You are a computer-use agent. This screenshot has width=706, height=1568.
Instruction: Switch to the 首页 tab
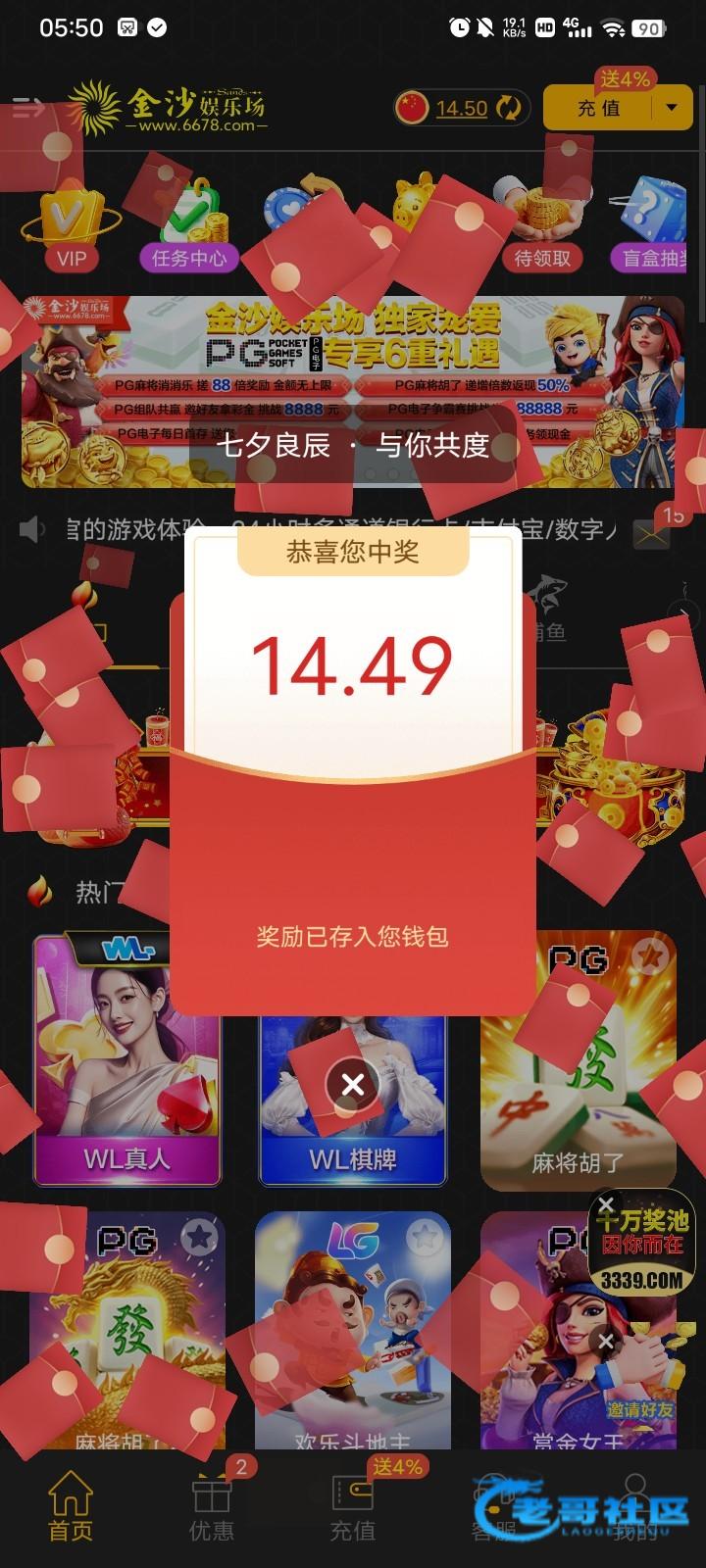pyautogui.click(x=71, y=1506)
